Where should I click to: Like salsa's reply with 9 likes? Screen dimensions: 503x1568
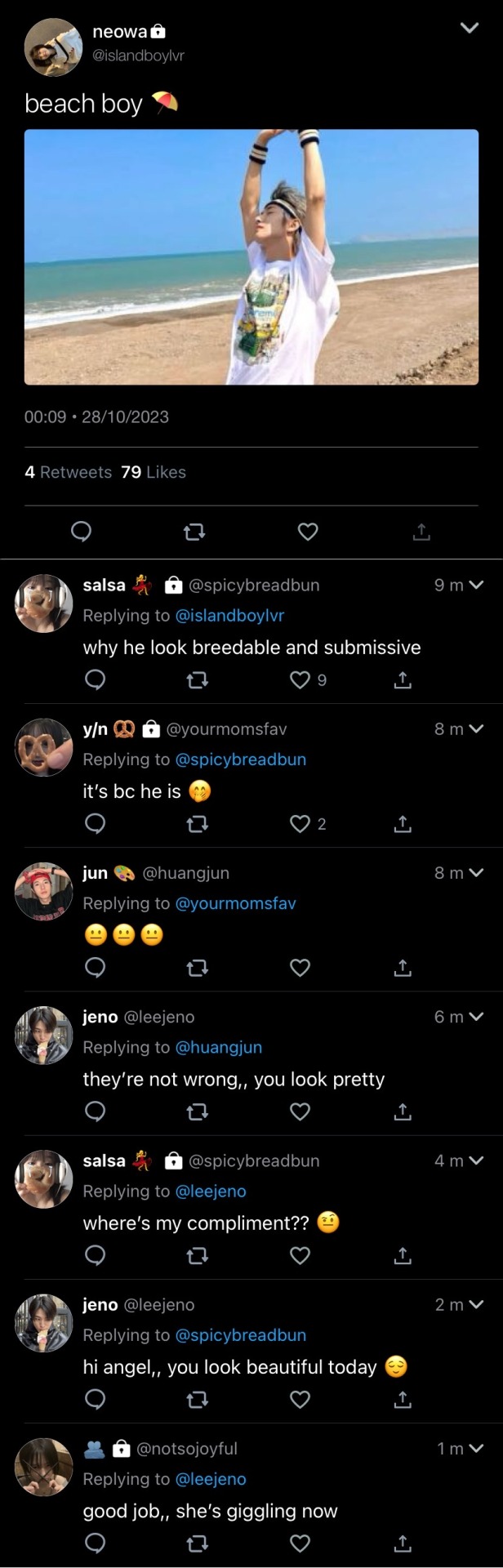[x=300, y=679]
